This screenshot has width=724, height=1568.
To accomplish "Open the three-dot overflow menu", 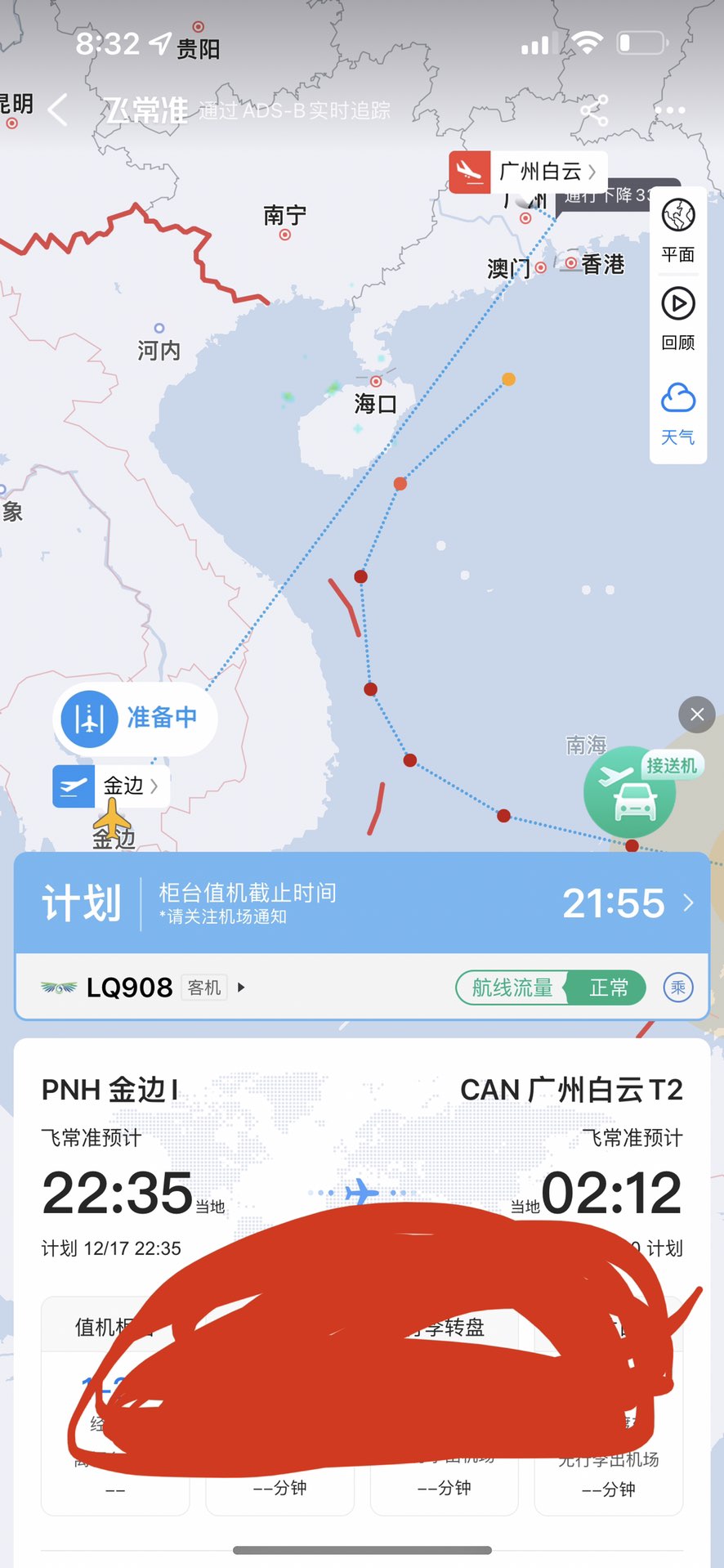I will 670,110.
